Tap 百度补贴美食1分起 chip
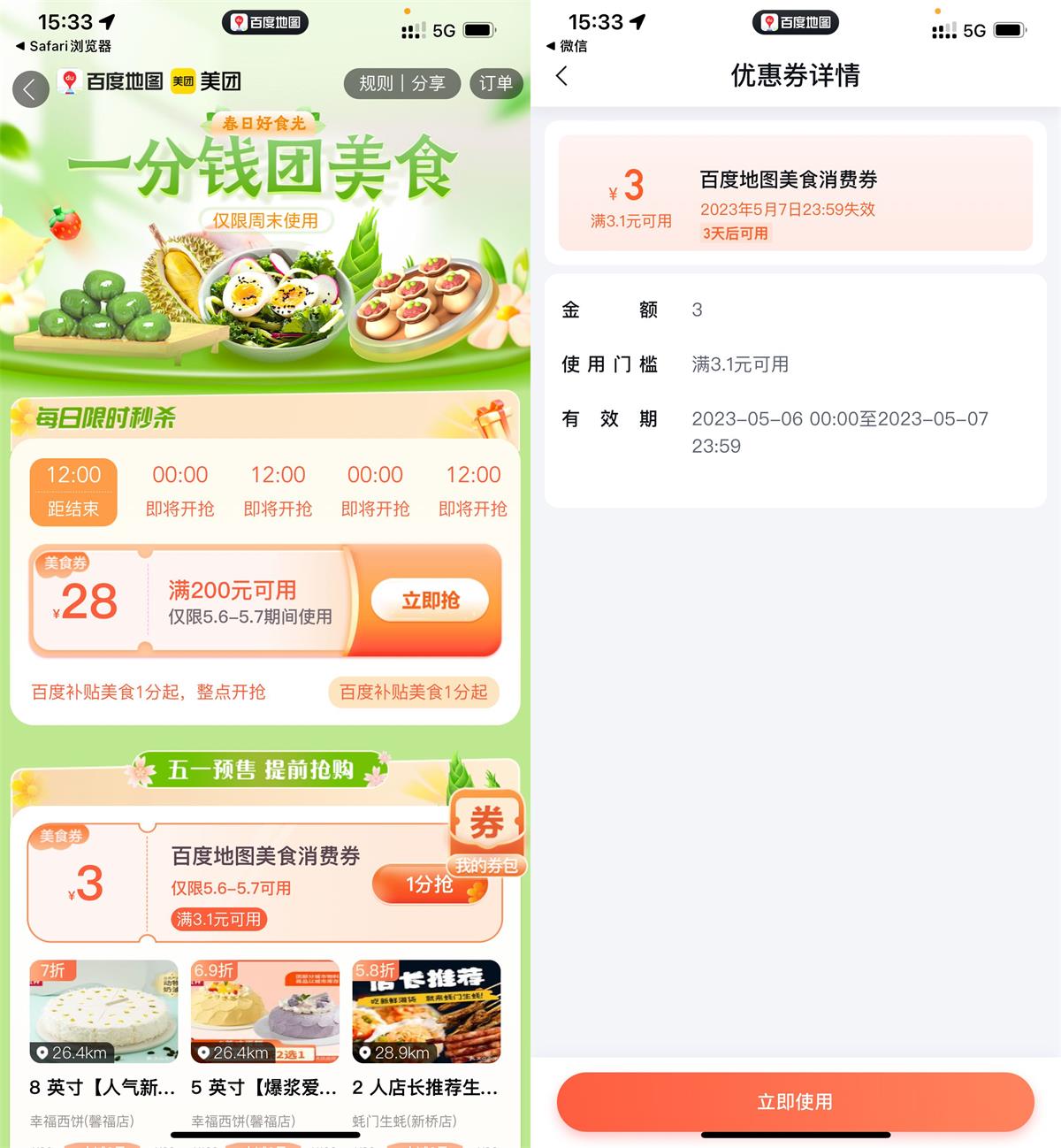This screenshot has width=1061, height=1148. (x=413, y=692)
